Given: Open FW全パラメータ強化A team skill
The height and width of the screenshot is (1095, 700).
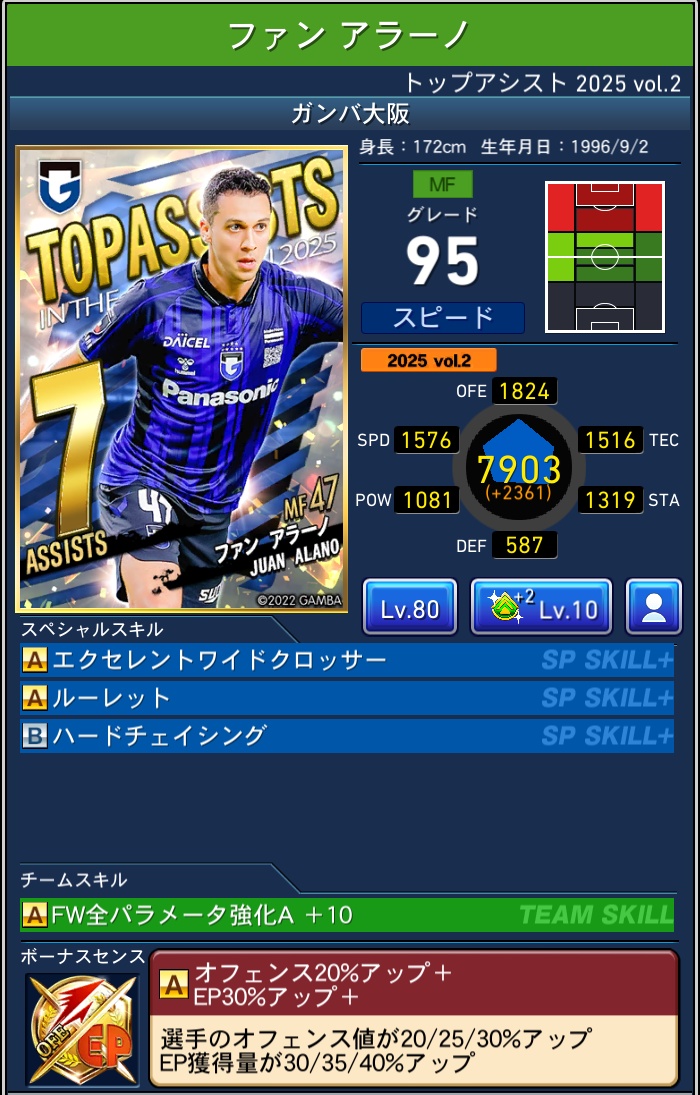Looking at the screenshot, I should tap(346, 914).
